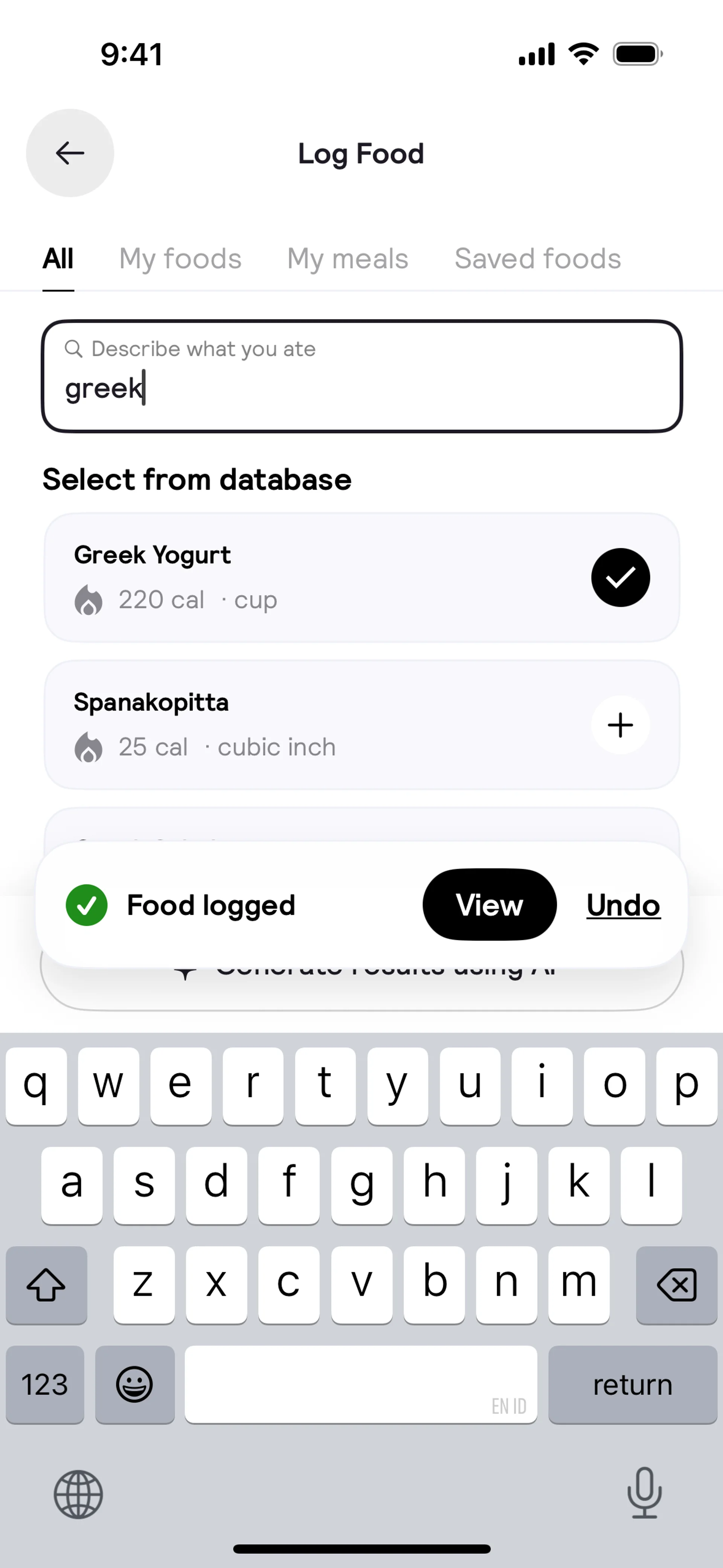Switch to the My foods tab
This screenshot has width=723, height=1568.
click(180, 259)
